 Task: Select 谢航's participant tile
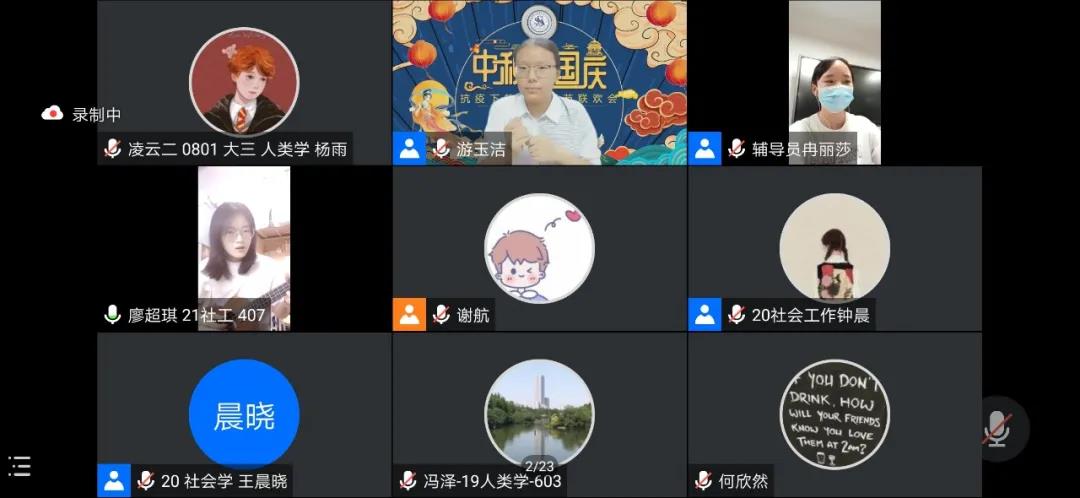[x=539, y=248]
